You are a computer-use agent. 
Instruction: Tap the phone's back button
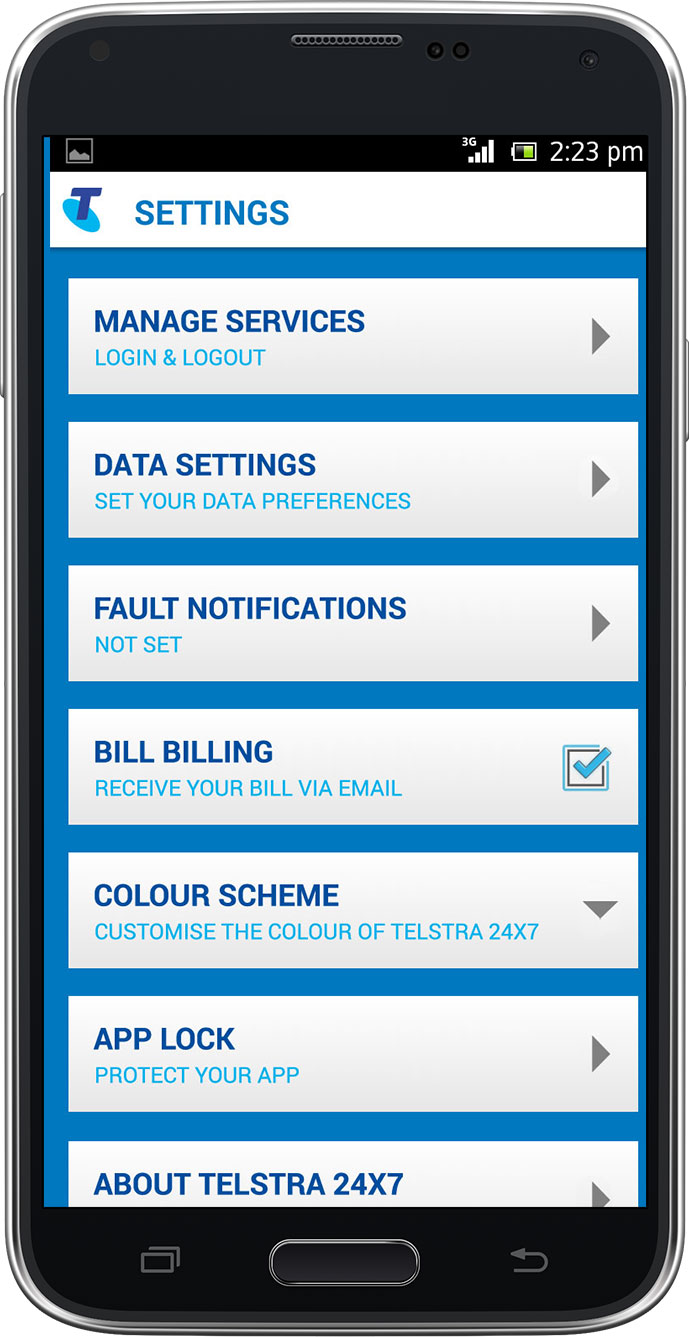529,1260
